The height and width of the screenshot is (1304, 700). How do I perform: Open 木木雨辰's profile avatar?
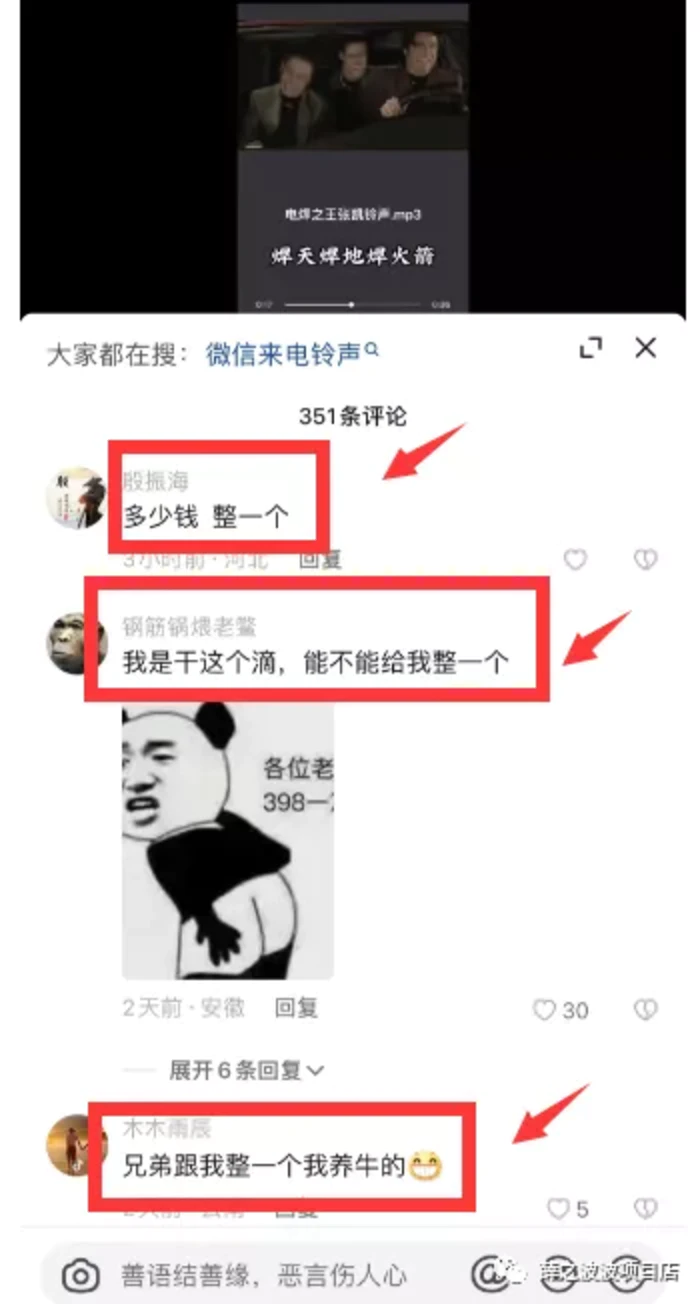76,1144
